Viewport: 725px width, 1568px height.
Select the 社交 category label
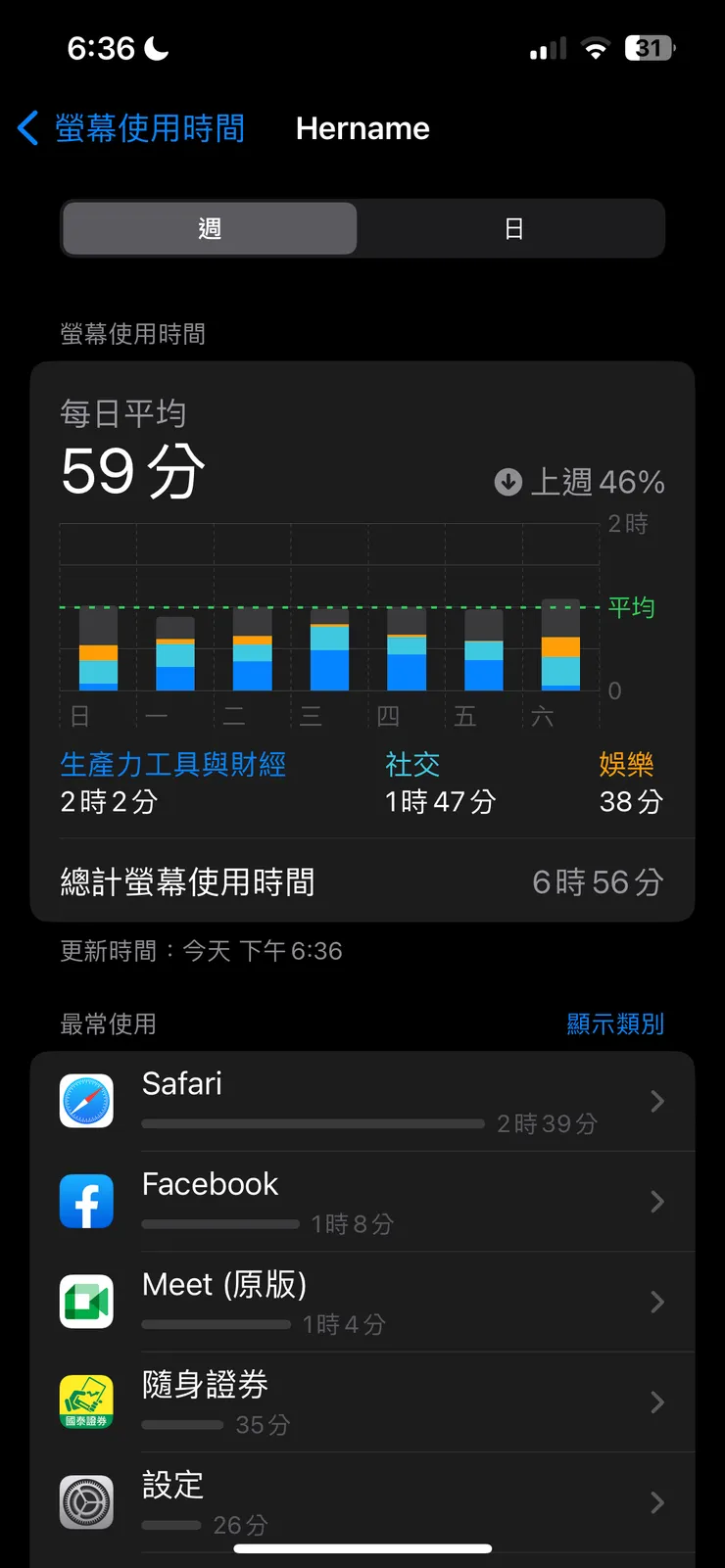coord(412,765)
